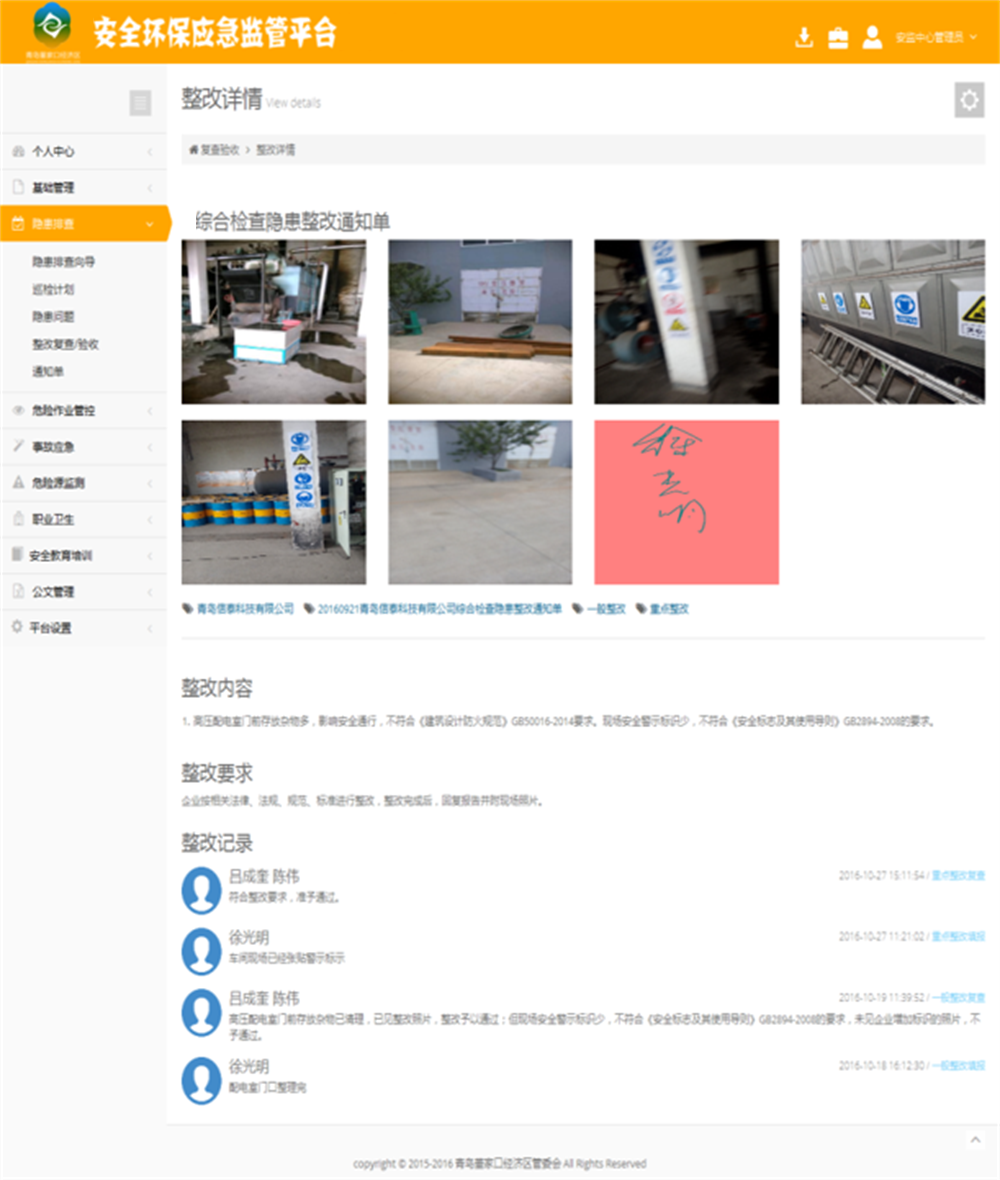View the signature image thumbnail

[686, 502]
